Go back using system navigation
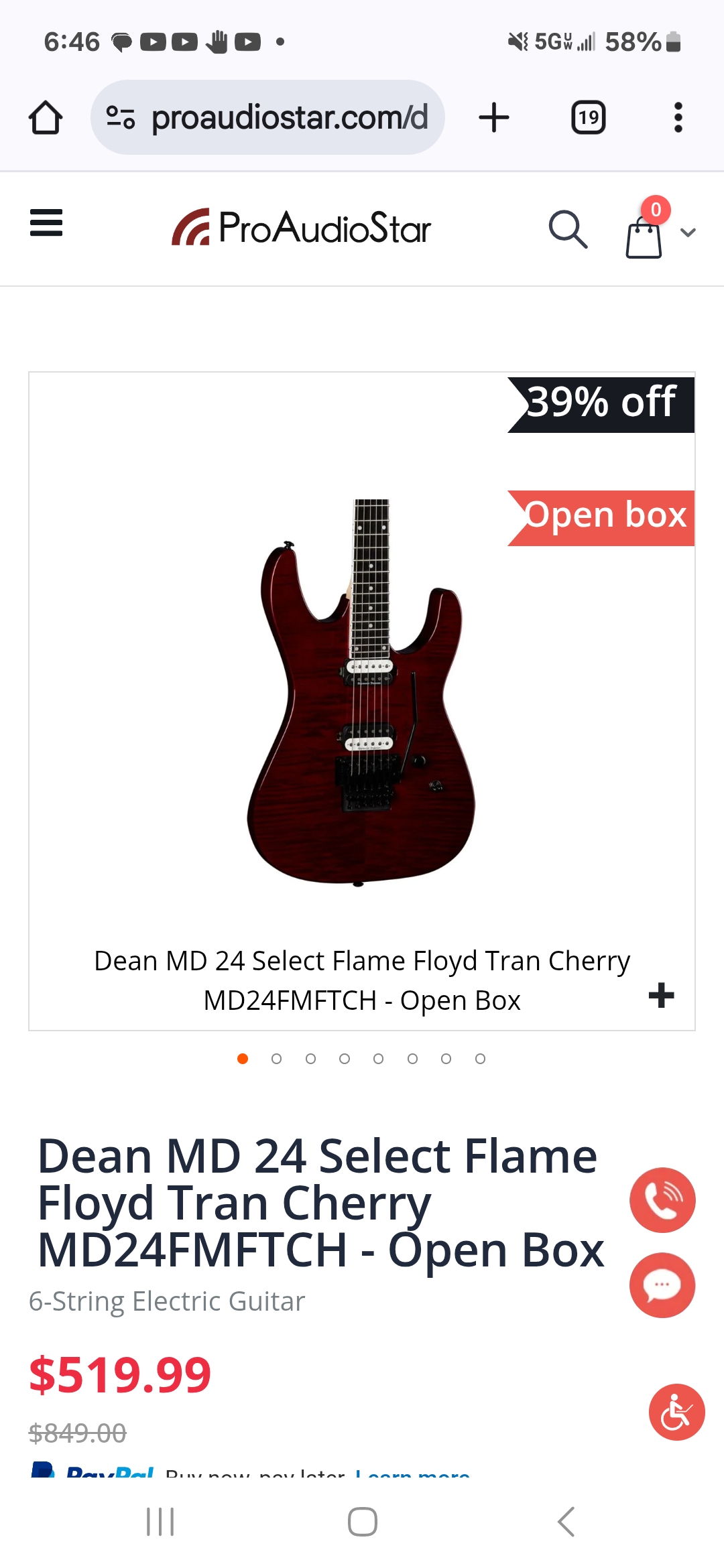Screen dimensions: 724x1568 point(566,1522)
